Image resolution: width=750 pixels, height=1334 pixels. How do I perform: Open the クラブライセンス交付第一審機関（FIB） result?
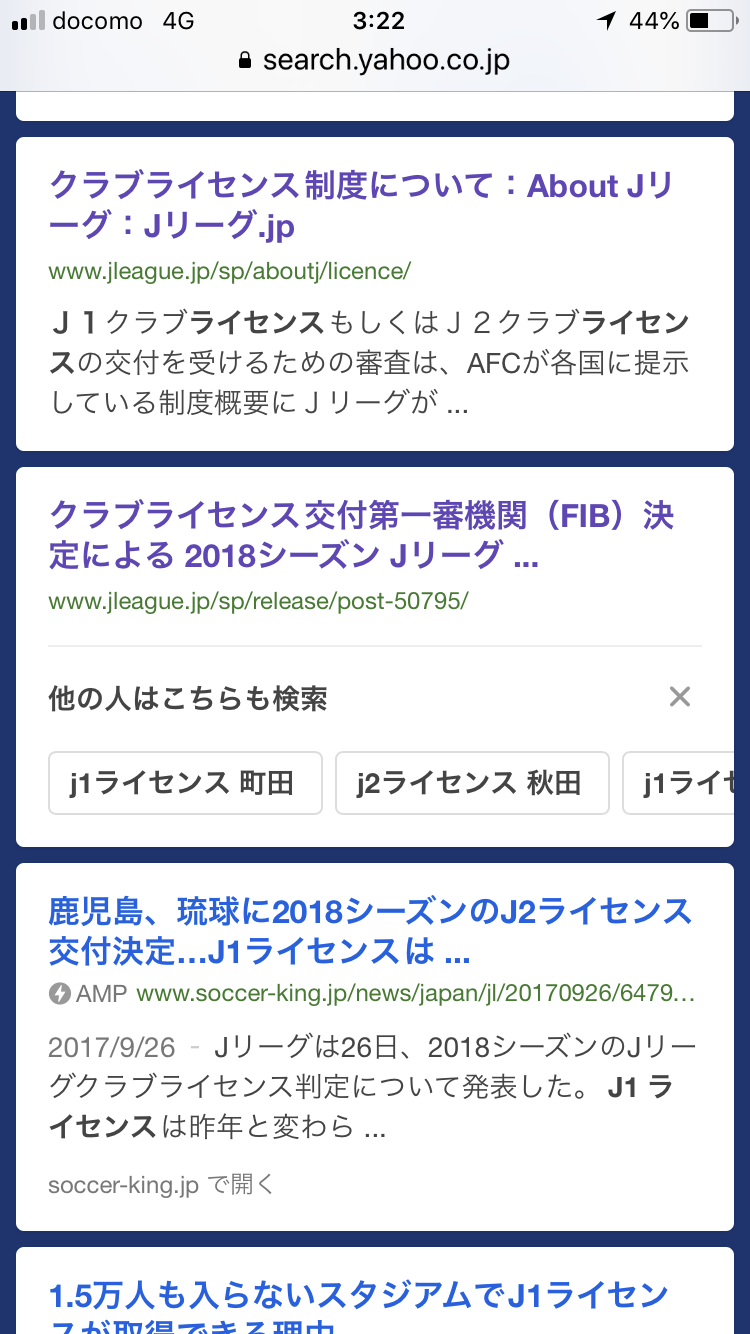click(x=361, y=536)
